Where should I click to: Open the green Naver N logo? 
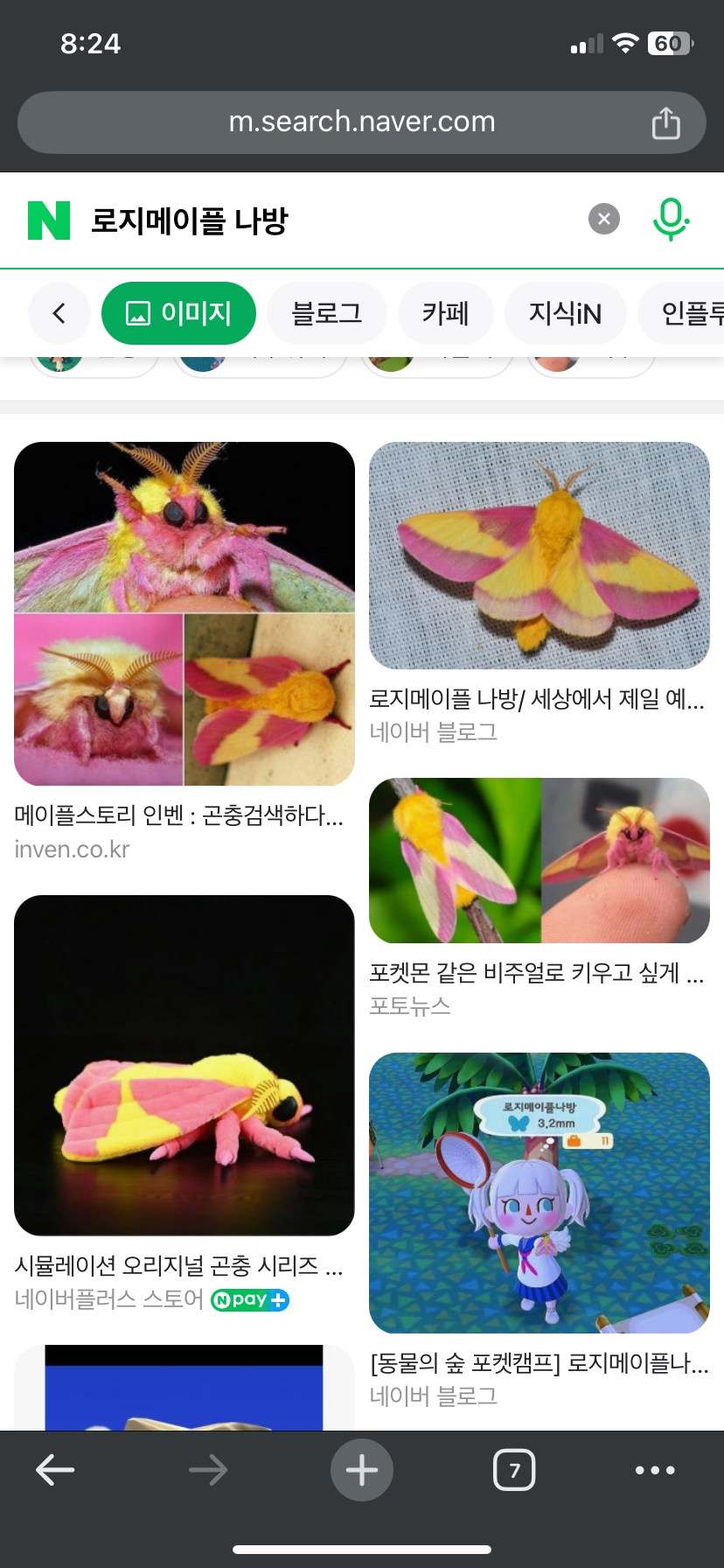49,220
